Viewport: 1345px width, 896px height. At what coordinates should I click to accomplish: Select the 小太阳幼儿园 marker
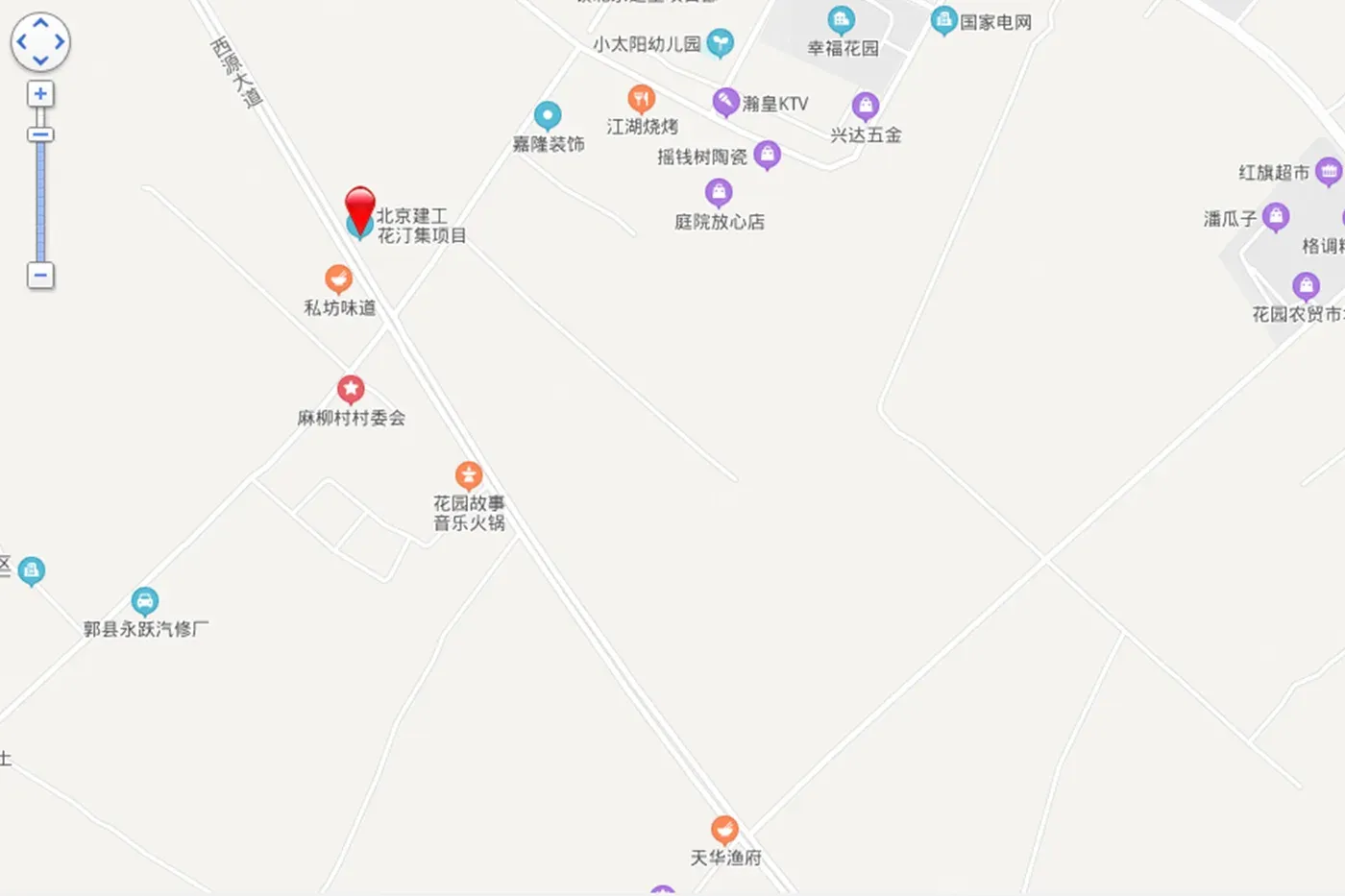coord(720,42)
